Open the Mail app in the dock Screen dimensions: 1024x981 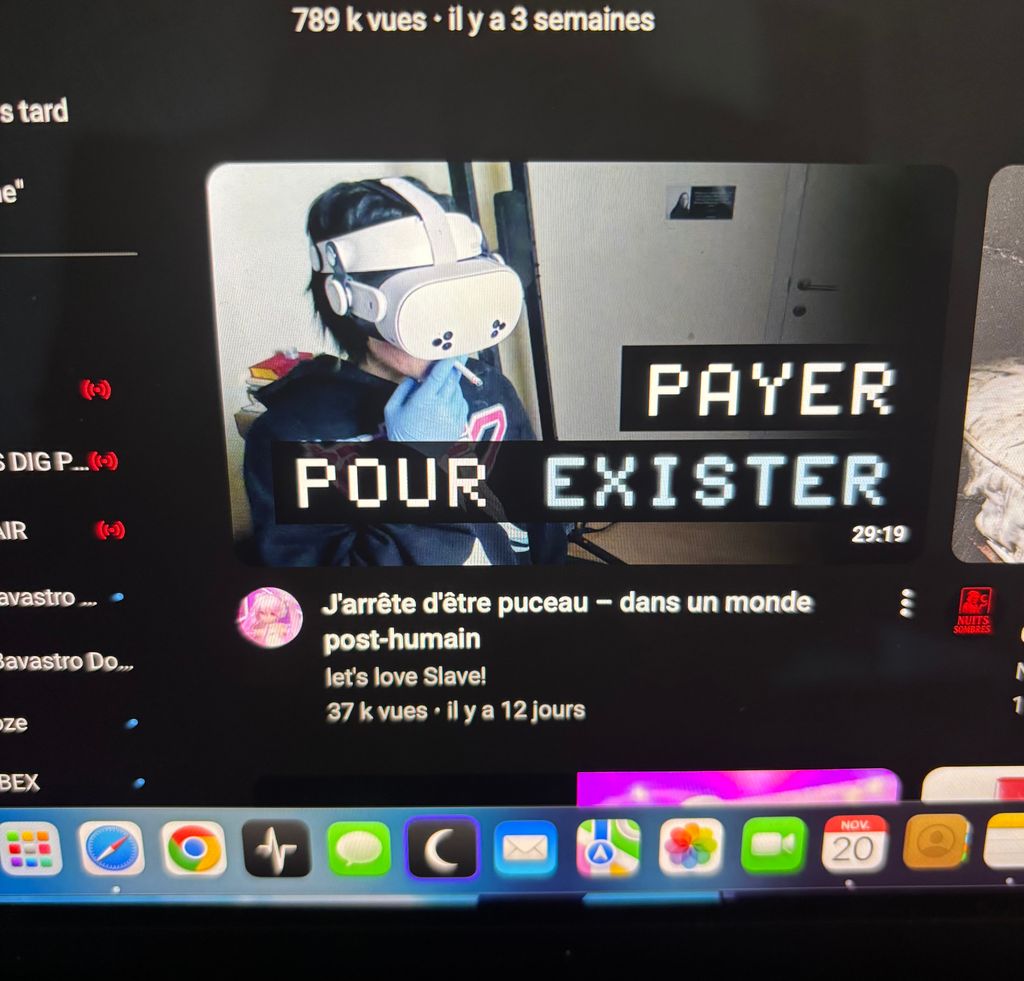click(x=524, y=849)
